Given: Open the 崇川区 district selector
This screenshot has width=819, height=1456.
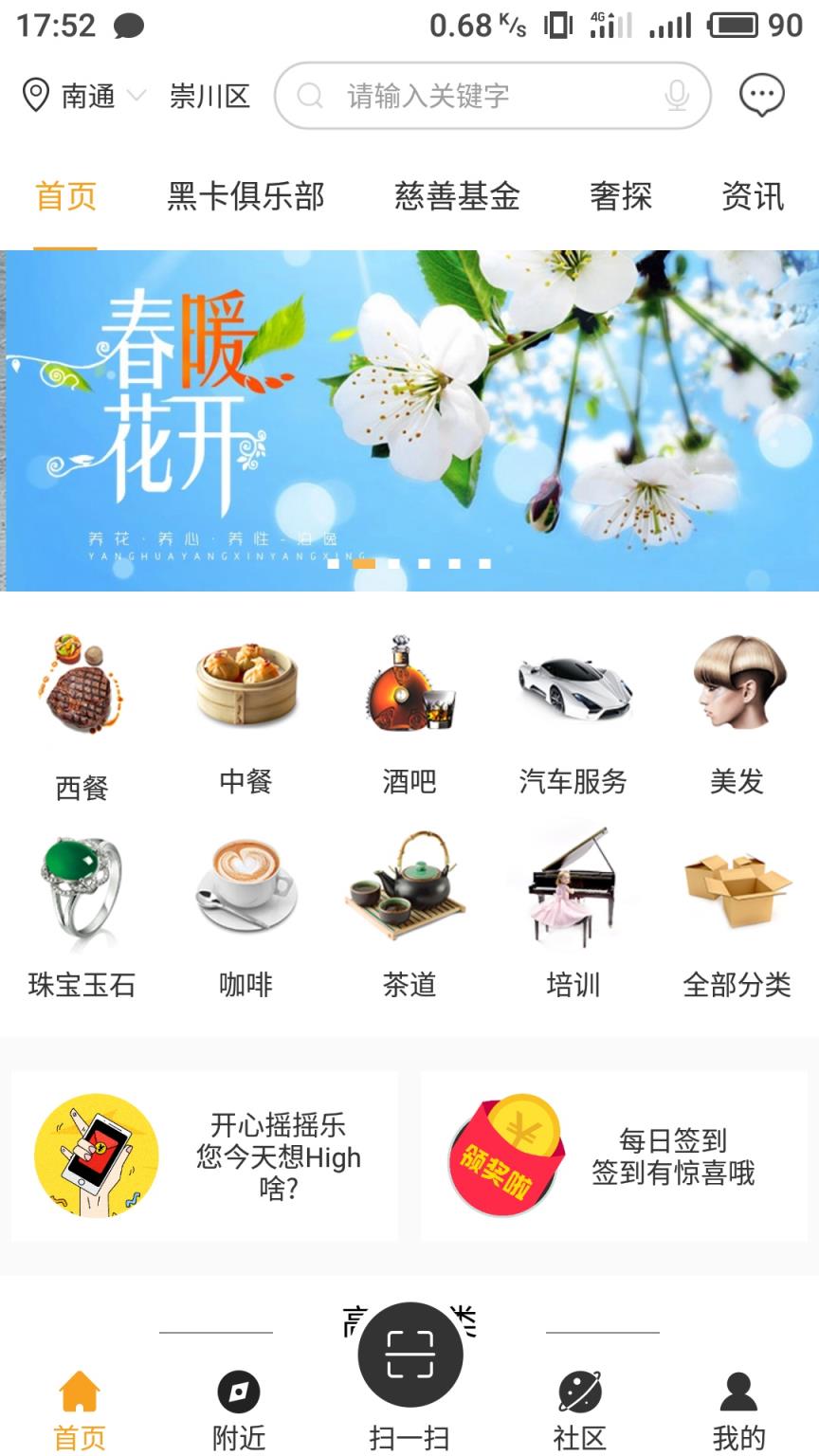Looking at the screenshot, I should tap(210, 95).
